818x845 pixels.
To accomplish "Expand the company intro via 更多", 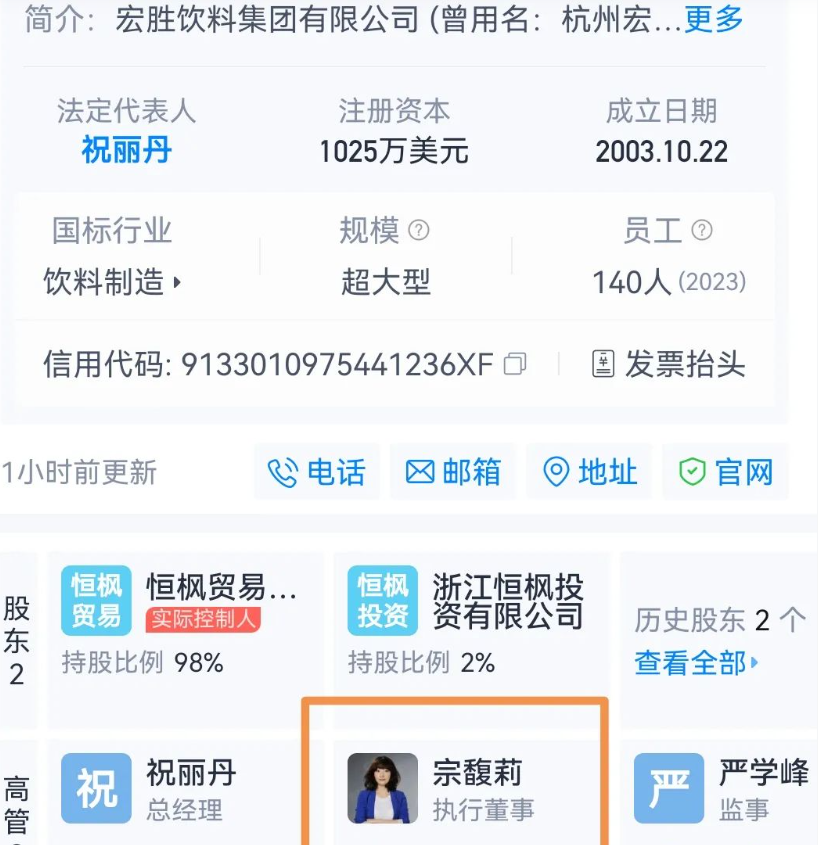I will (x=714, y=19).
